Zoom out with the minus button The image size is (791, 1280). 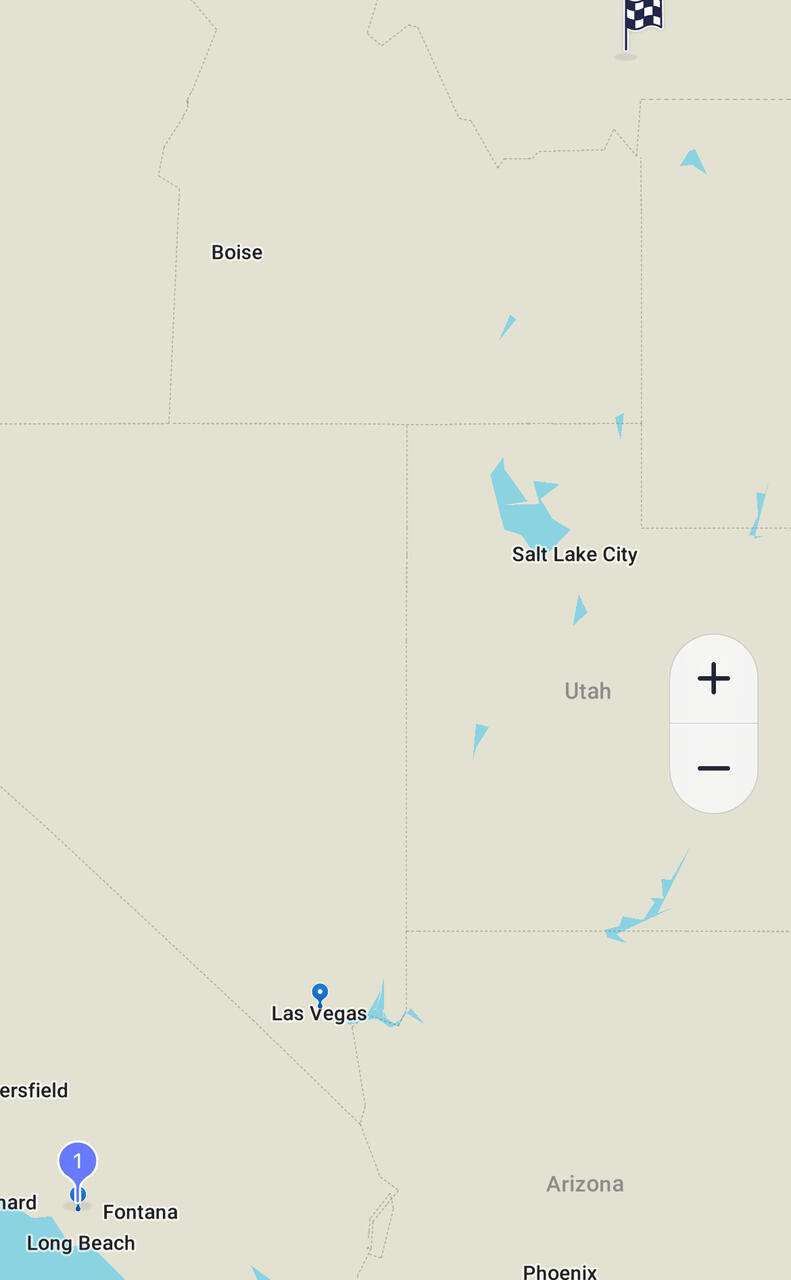click(713, 768)
